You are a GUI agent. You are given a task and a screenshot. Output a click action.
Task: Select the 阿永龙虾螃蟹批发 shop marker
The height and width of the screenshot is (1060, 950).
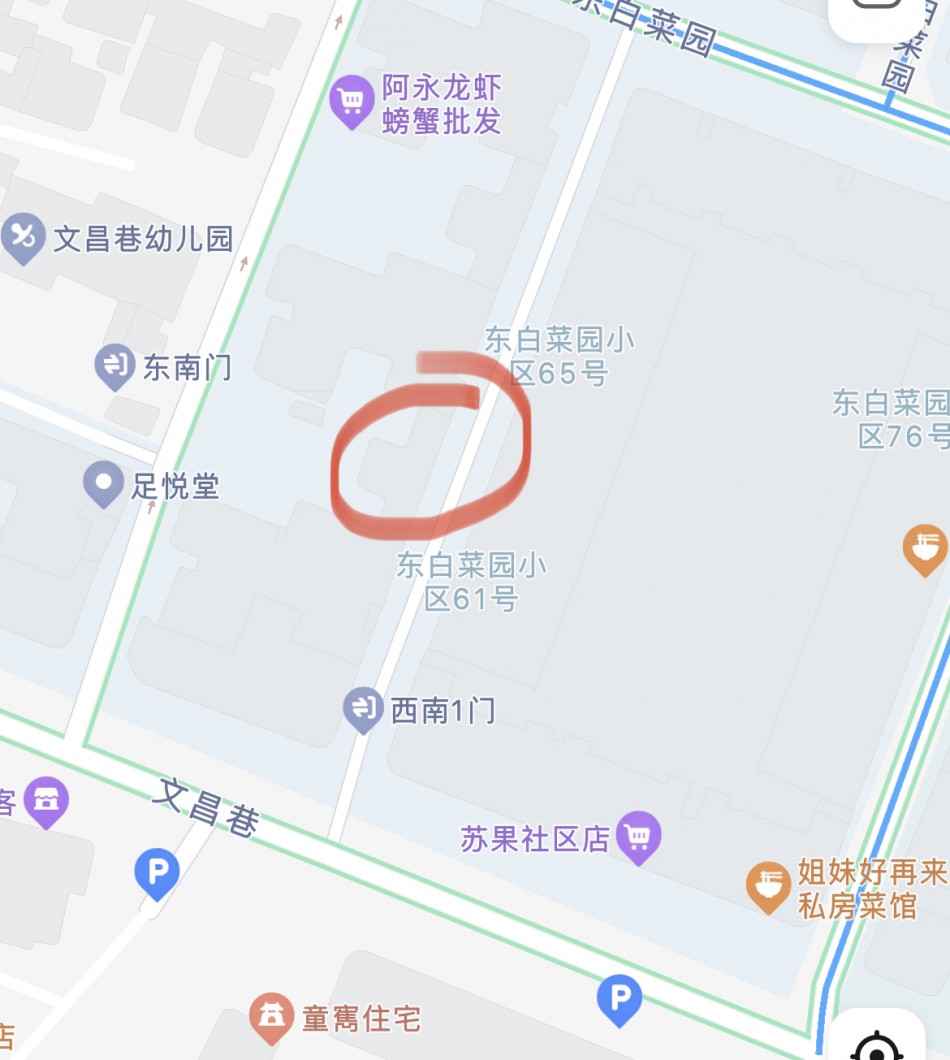pos(351,101)
